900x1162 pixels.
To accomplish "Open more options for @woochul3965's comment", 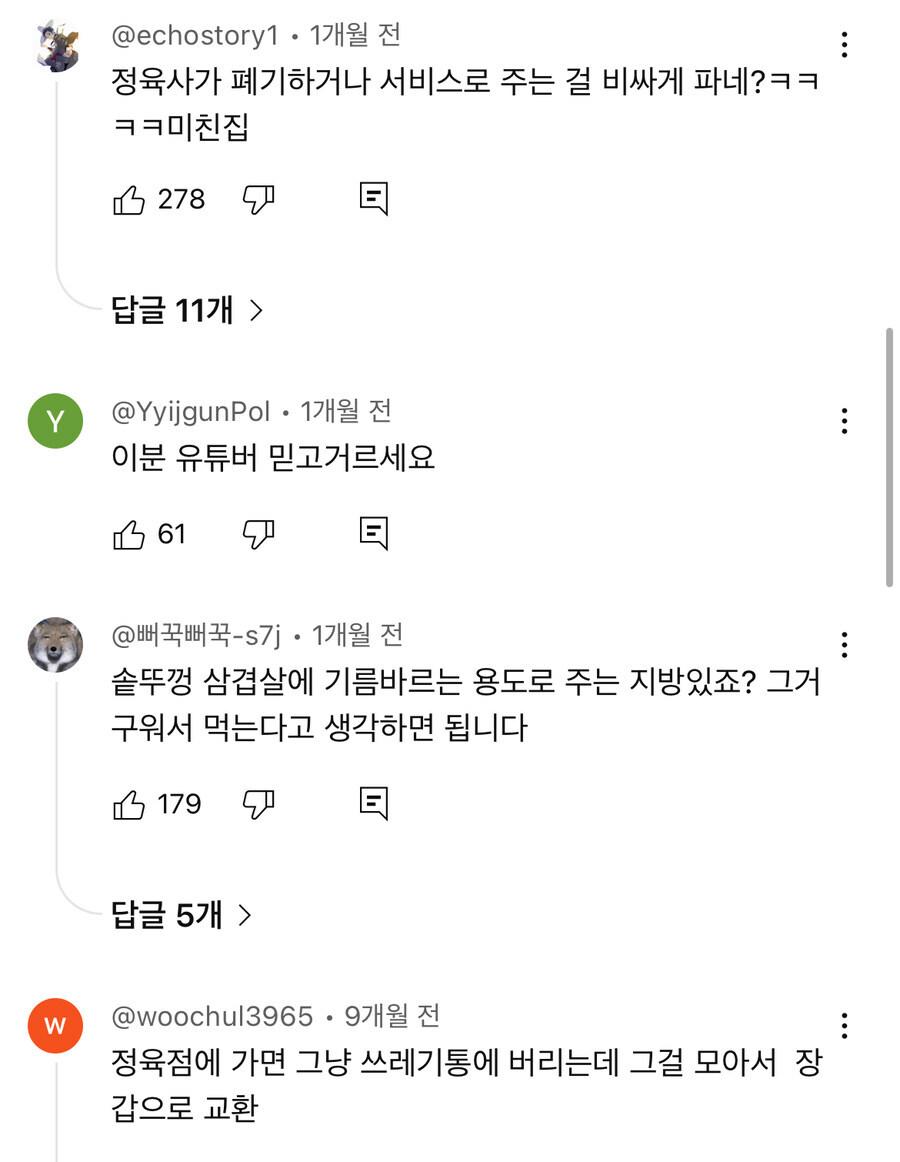I will coord(845,1026).
